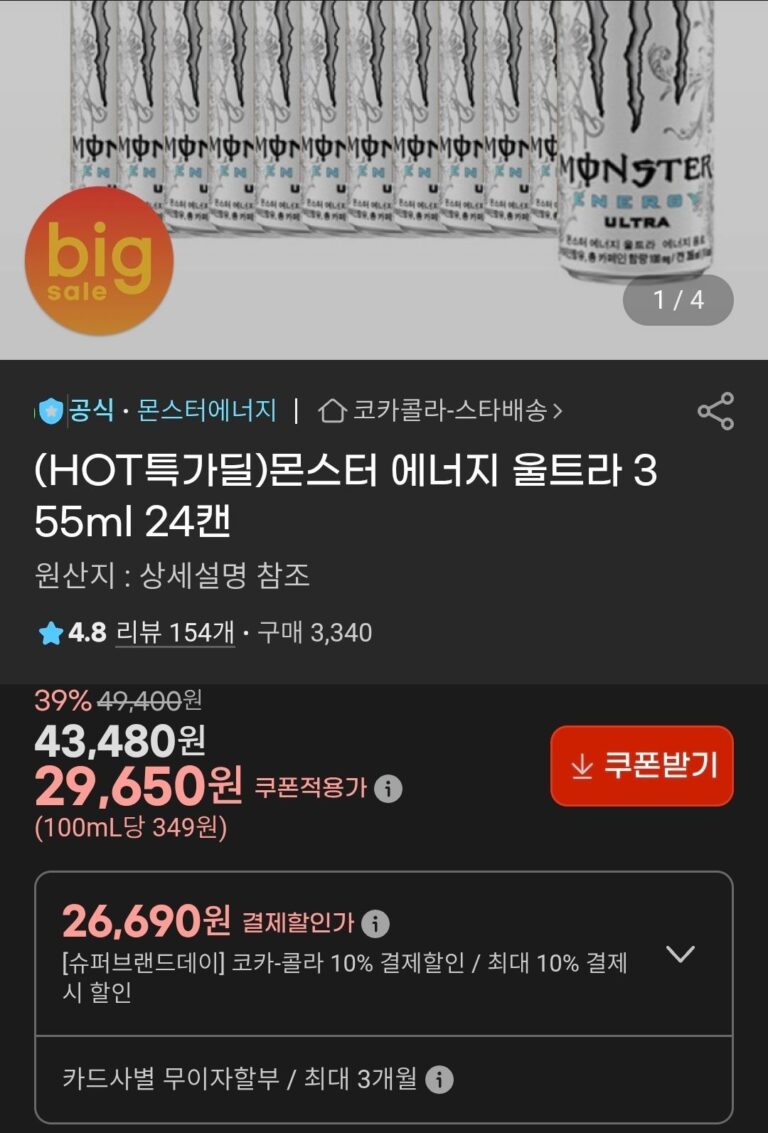This screenshot has height=1133, width=768.
Task: Open the 몬스터에너지 official brand store
Action: tap(205, 411)
